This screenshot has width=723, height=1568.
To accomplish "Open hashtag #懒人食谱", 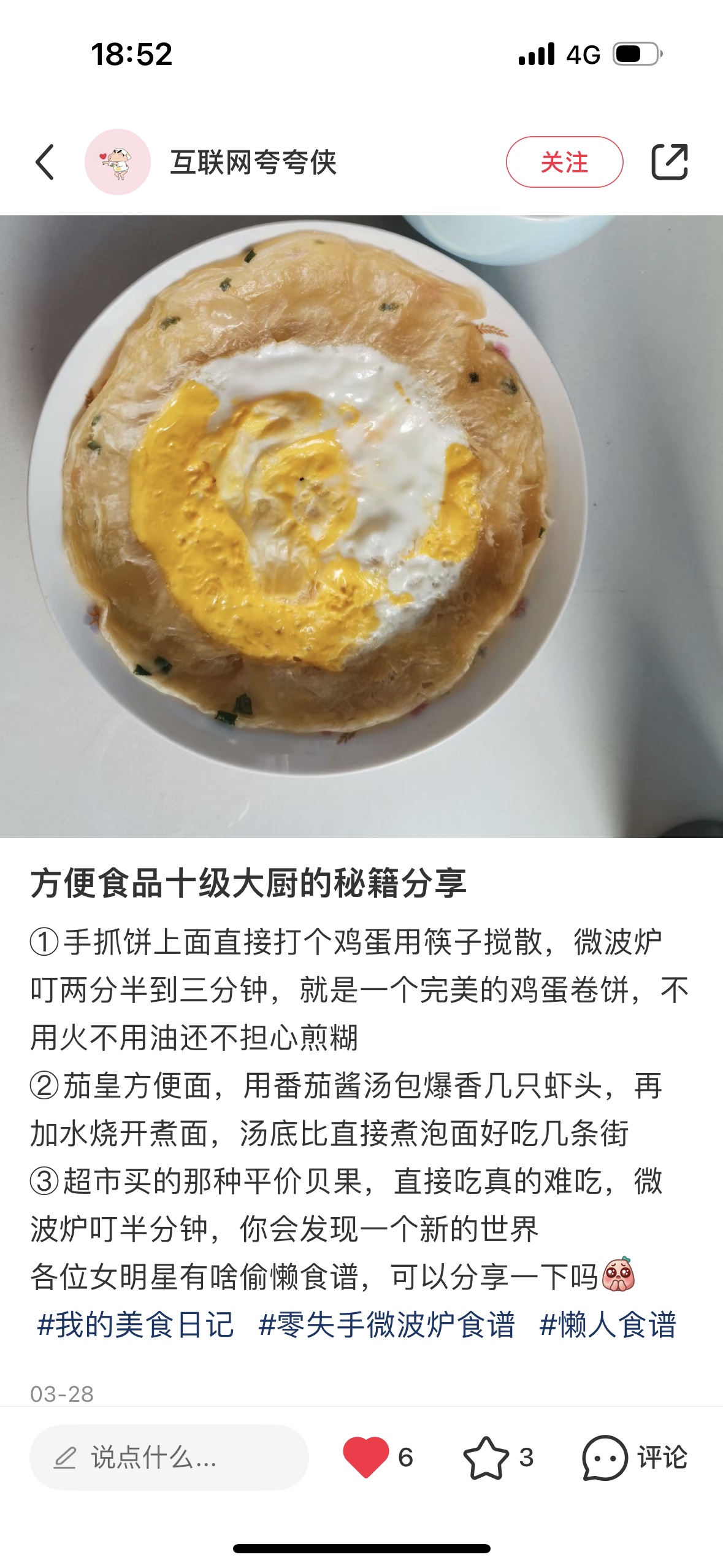I will point(607,1324).
